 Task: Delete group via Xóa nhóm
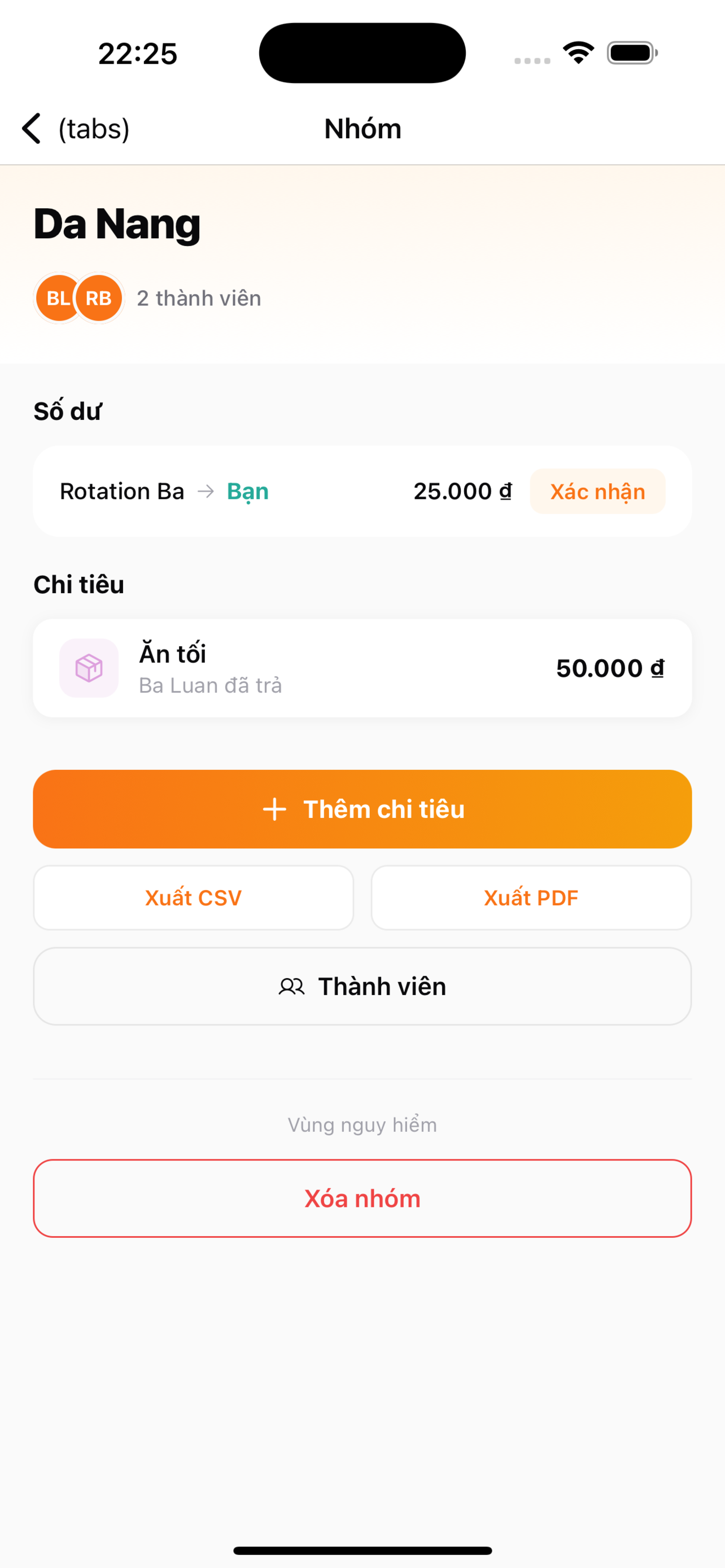362,1198
